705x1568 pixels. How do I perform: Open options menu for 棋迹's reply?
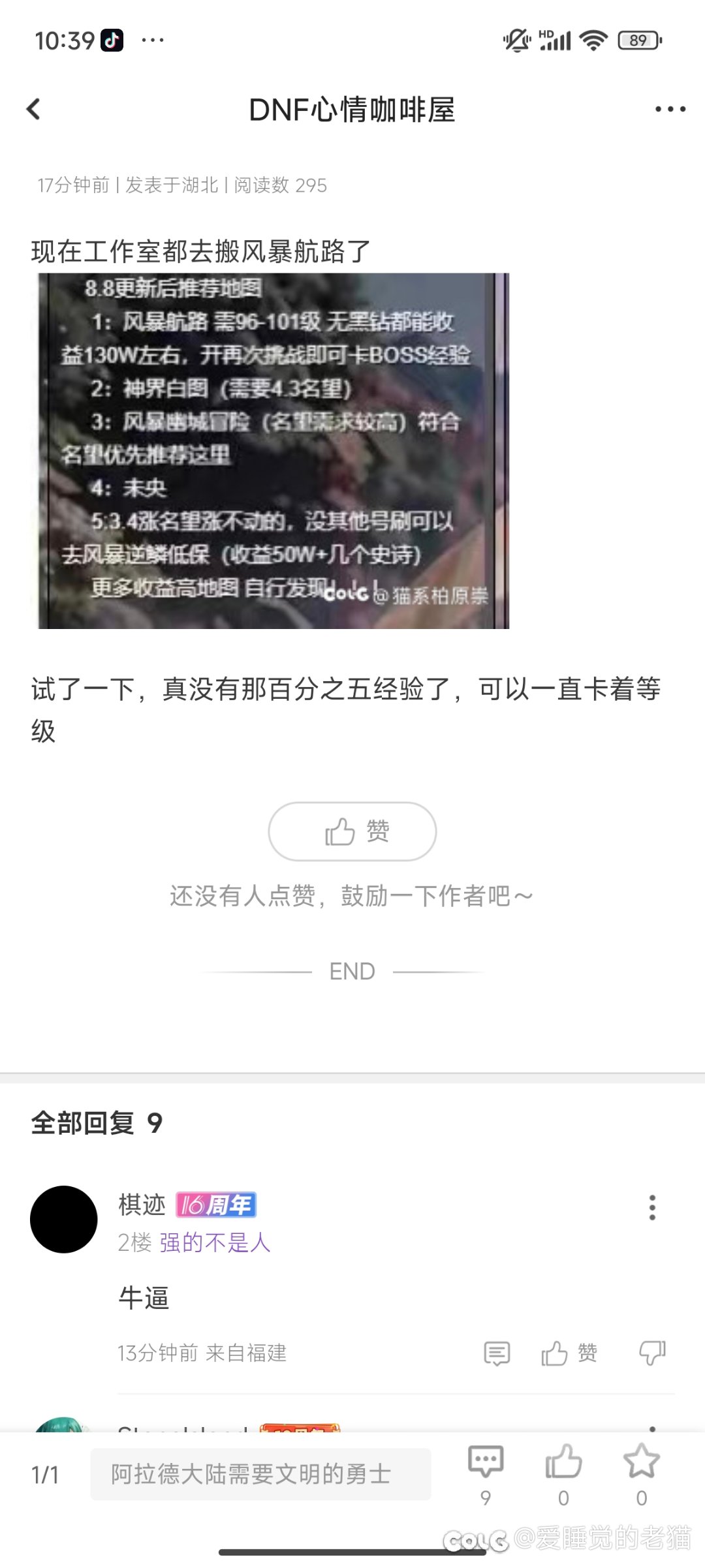(651, 1208)
